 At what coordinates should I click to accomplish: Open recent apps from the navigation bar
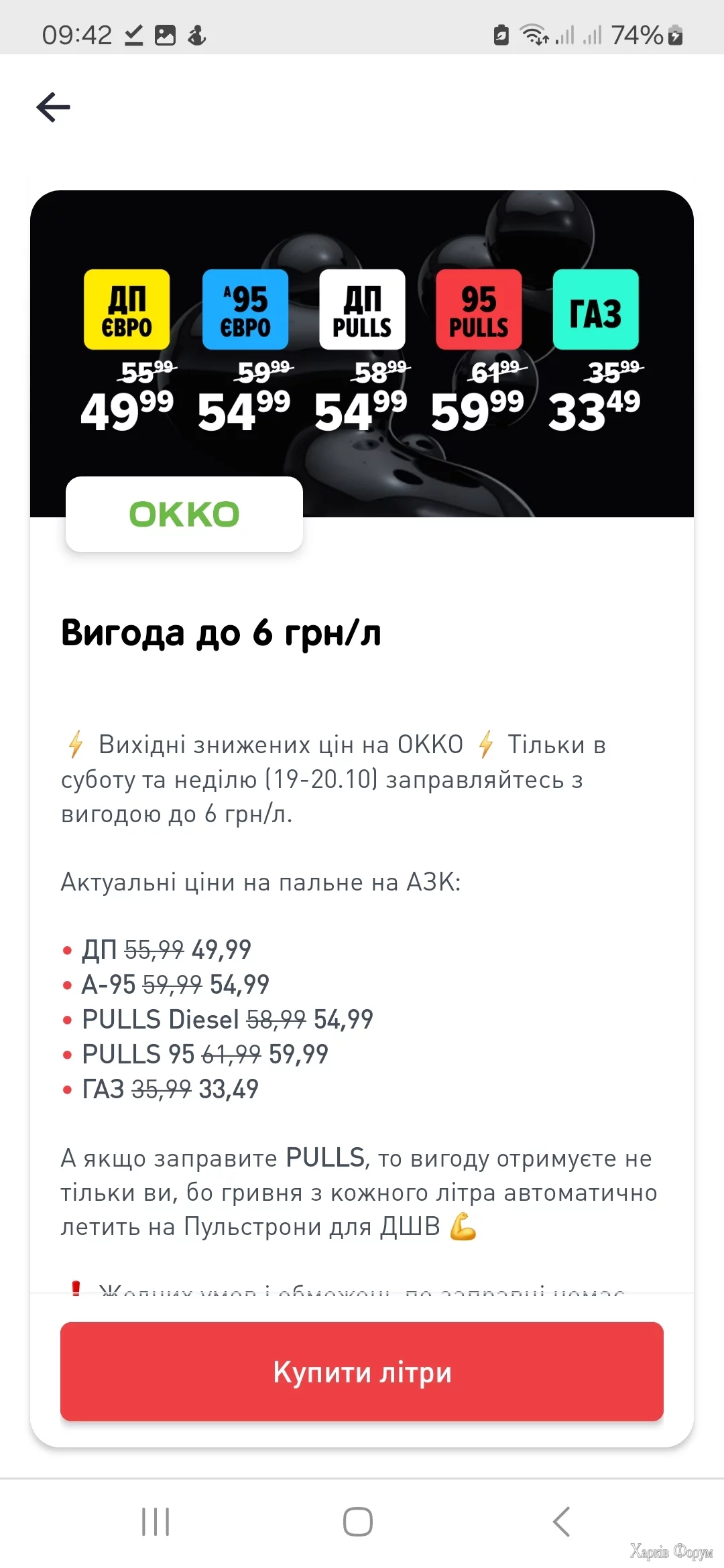click(156, 1521)
